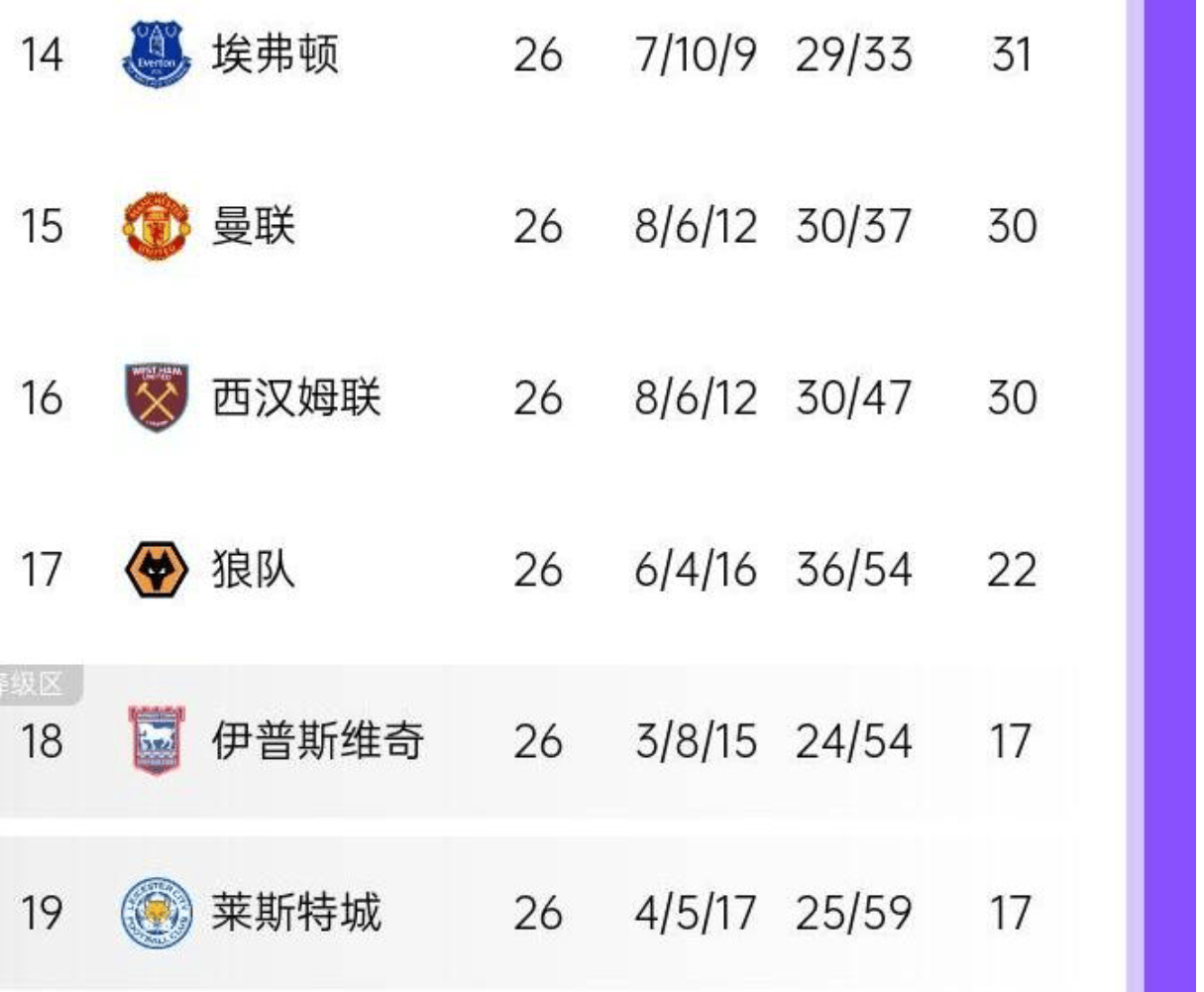Select the 西汉姆联 standings row
This screenshot has width=1204, height=992.
[295, 398]
